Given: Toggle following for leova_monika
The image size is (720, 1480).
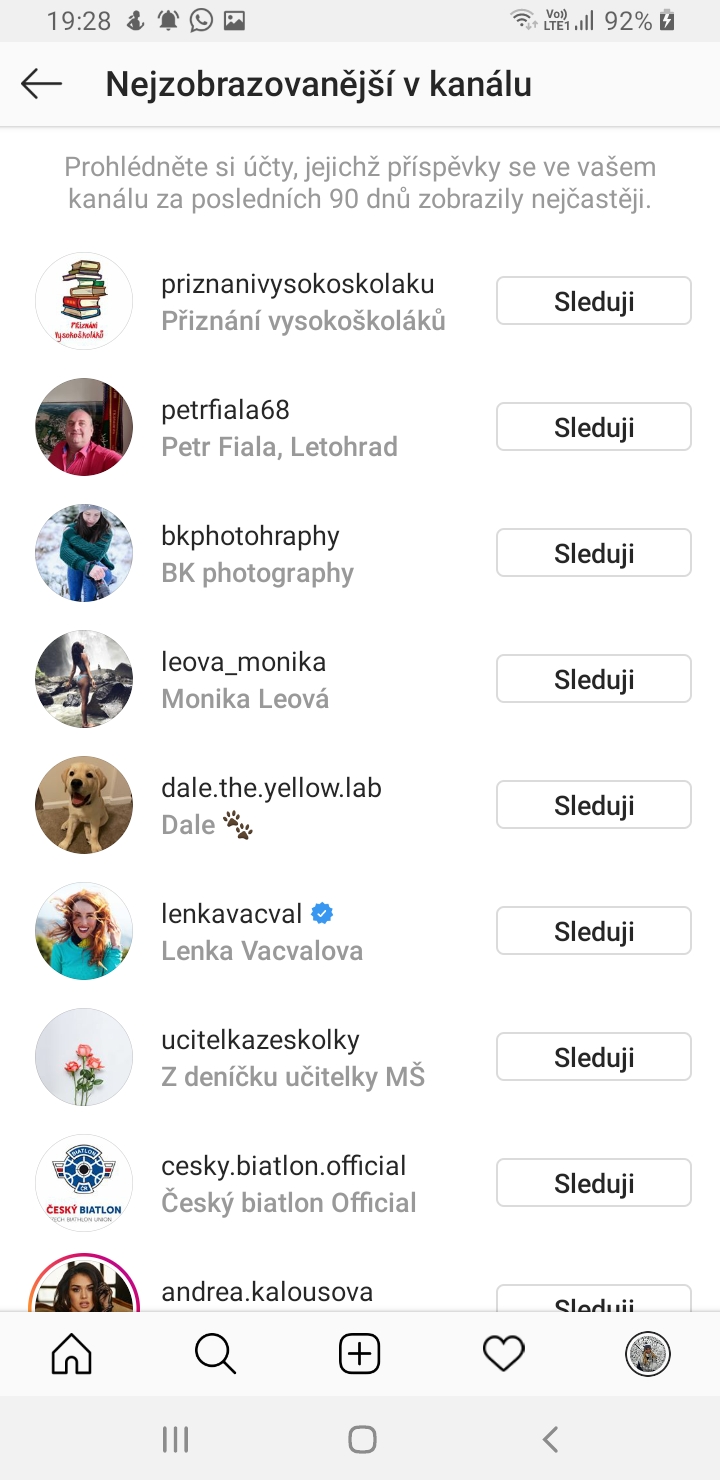Looking at the screenshot, I should tap(593, 679).
